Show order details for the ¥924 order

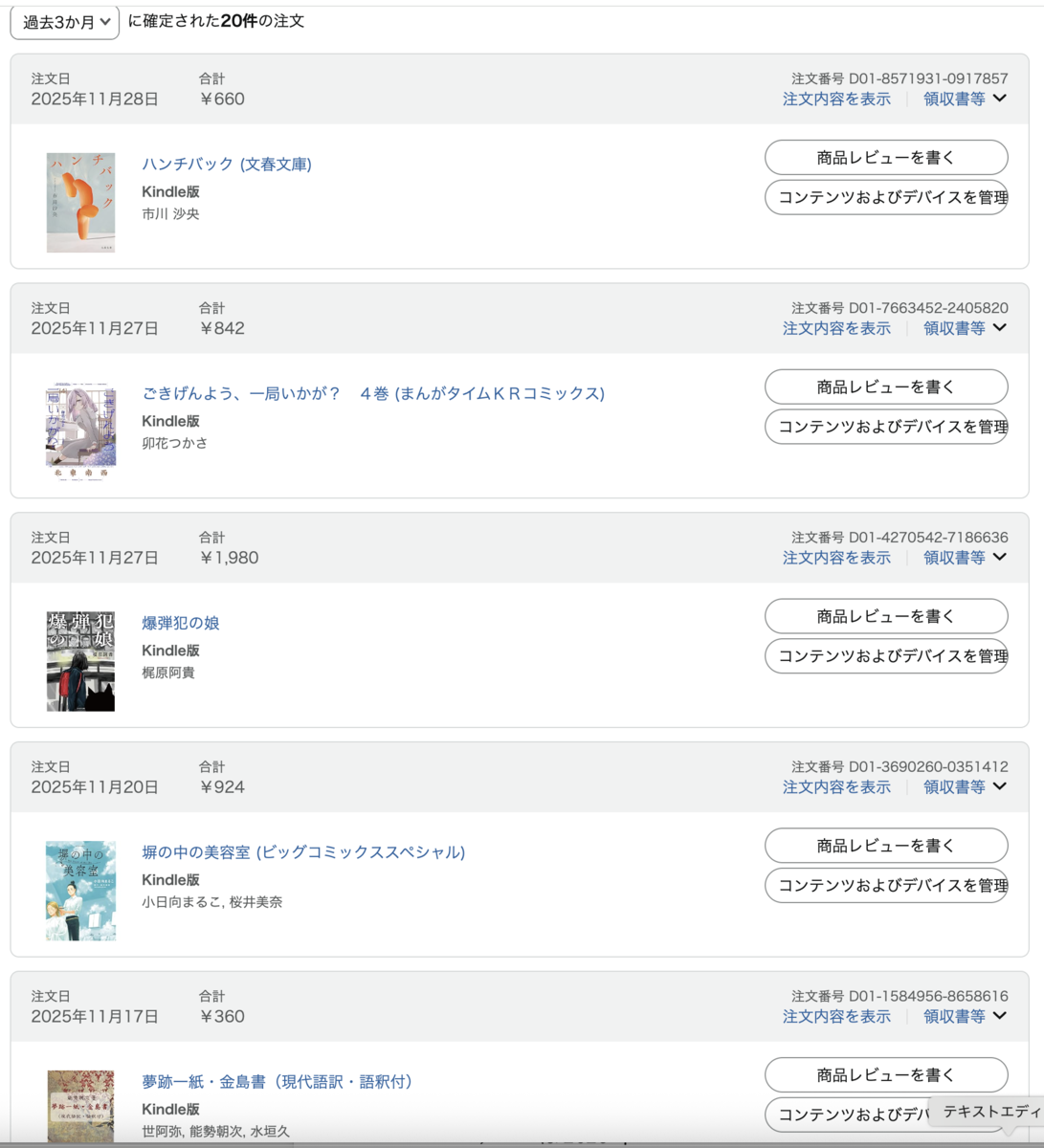pos(836,787)
